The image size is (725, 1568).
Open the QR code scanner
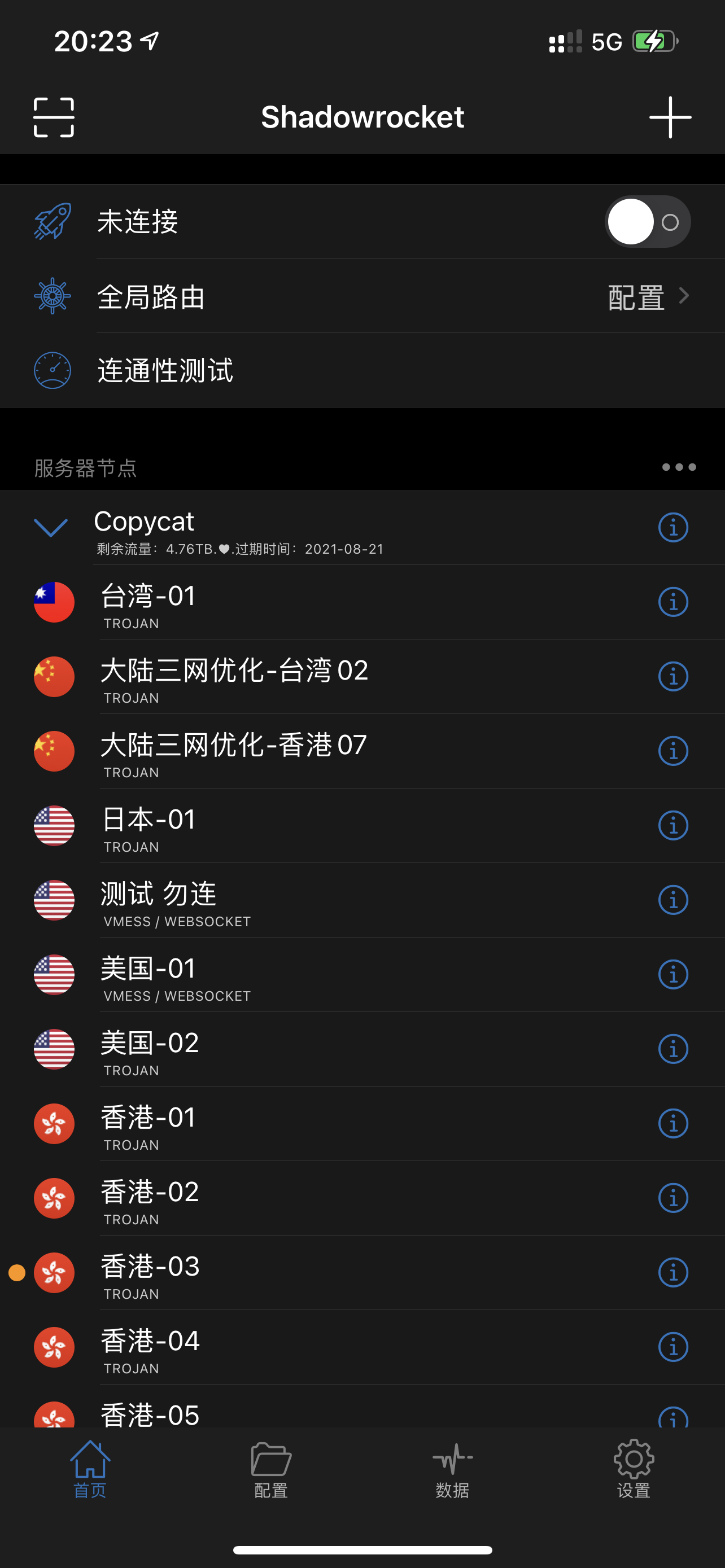pos(54,117)
